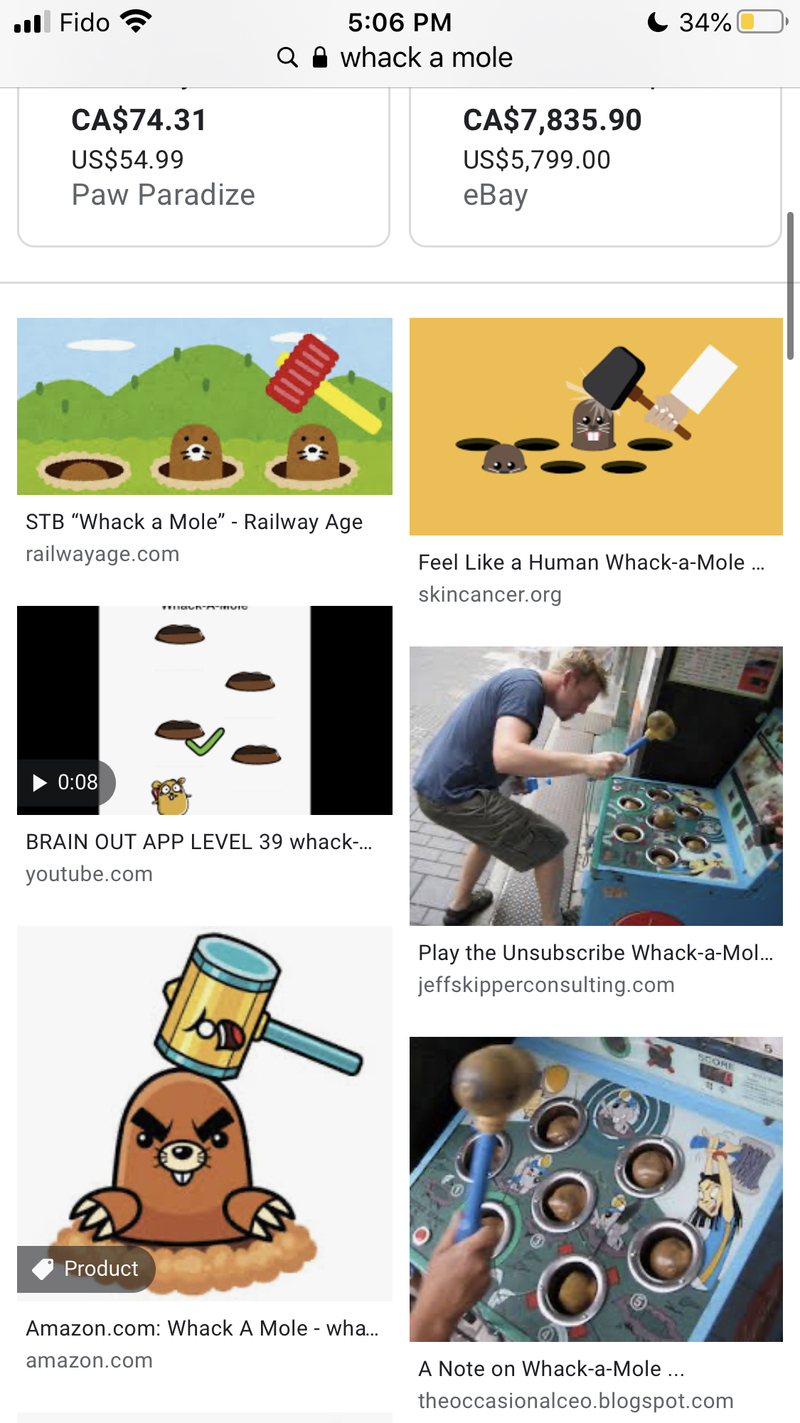Viewport: 800px width, 1423px height.
Task: Open the jeffskipperconsulting.com Unsubscribe Whack-a-Mole image
Action: (596, 786)
